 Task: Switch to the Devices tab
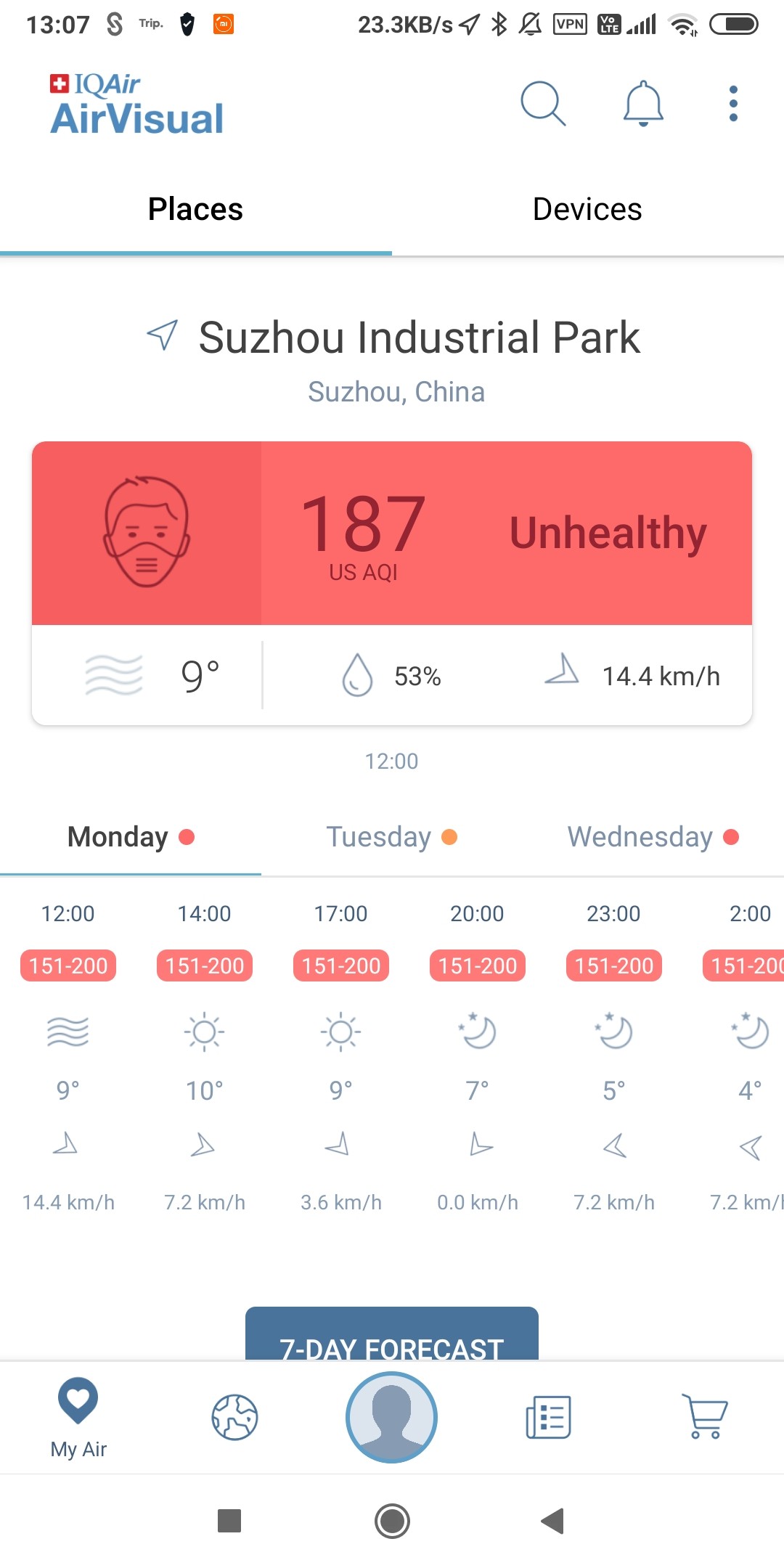click(587, 210)
